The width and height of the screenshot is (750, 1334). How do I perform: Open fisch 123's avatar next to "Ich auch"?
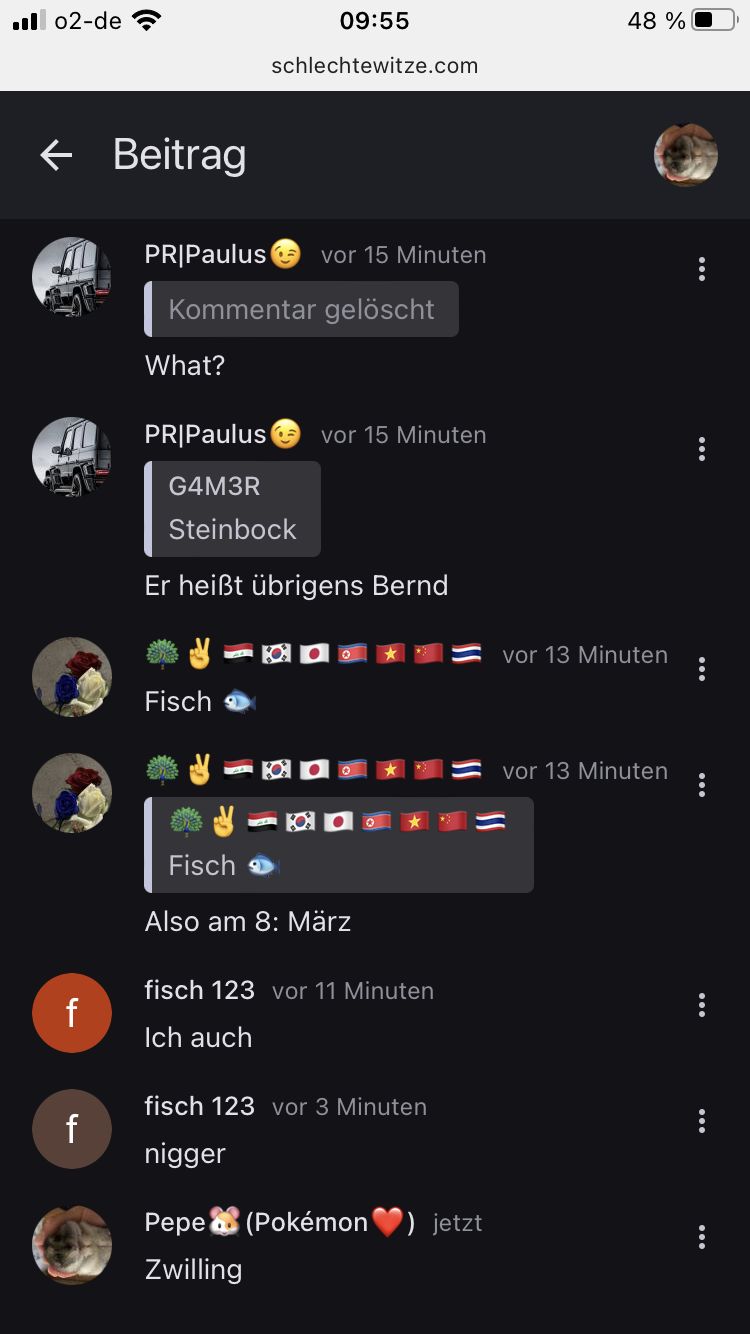point(72,1013)
